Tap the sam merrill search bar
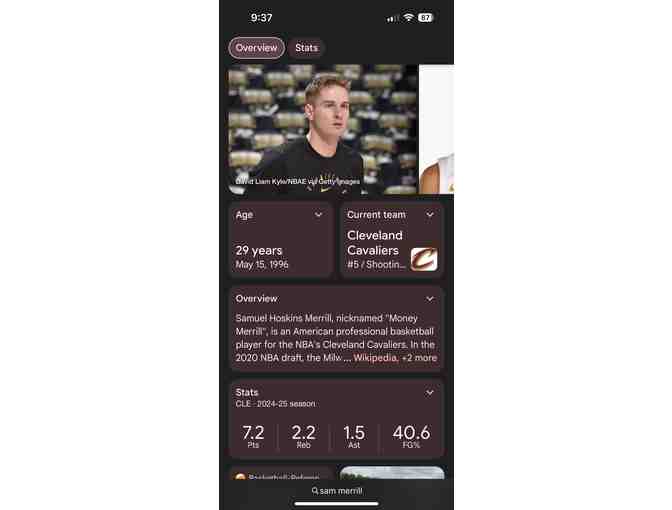The width and height of the screenshot is (672, 510). click(x=336, y=491)
